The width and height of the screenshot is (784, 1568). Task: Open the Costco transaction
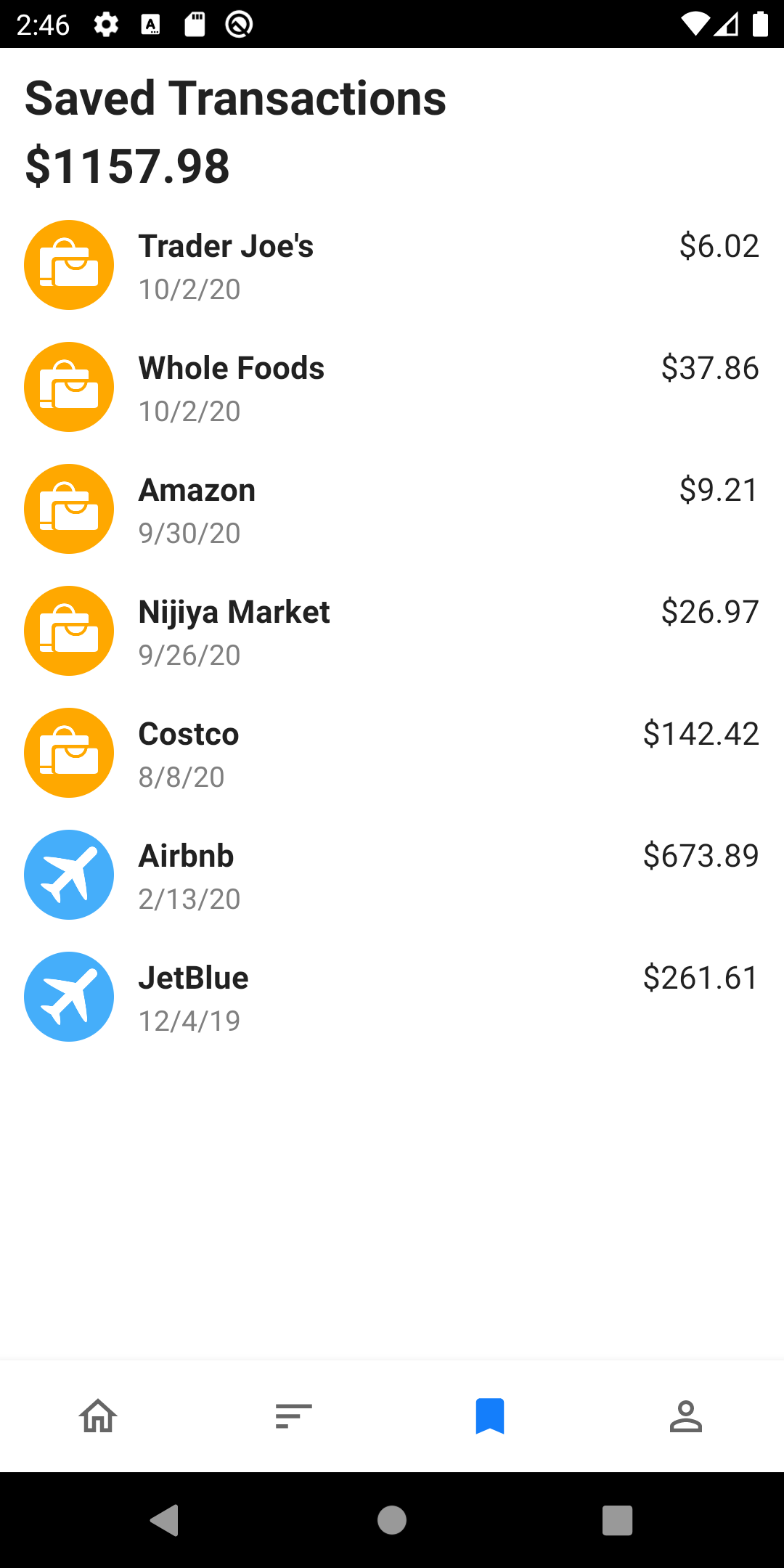(x=392, y=754)
